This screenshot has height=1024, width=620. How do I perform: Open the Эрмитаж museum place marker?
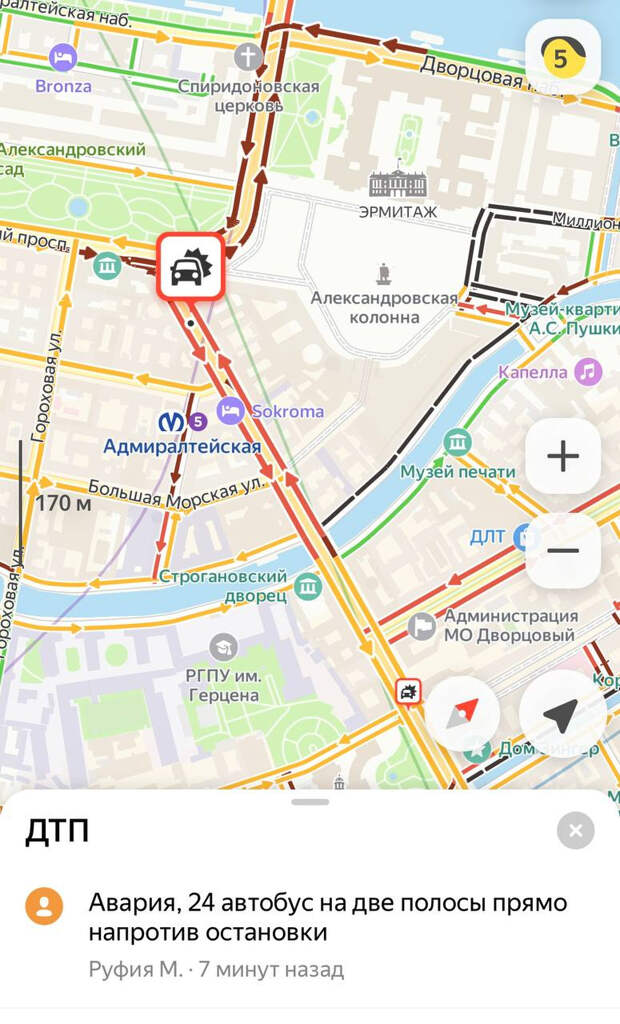pyautogui.click(x=397, y=185)
